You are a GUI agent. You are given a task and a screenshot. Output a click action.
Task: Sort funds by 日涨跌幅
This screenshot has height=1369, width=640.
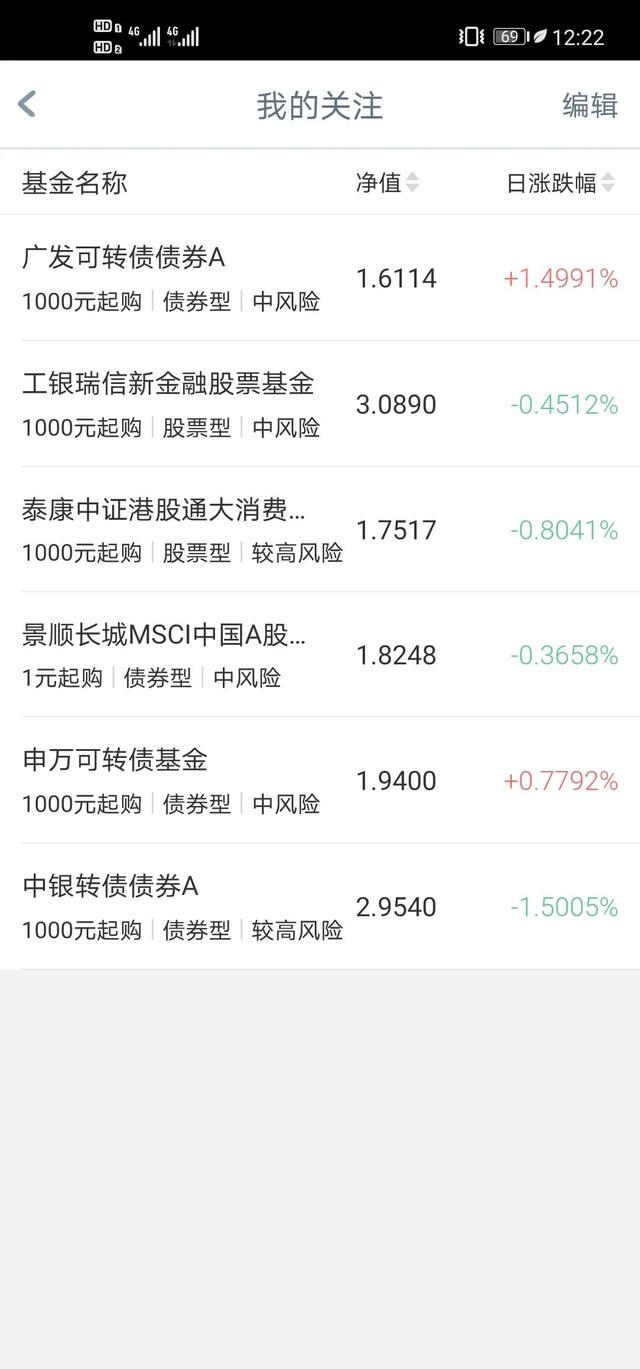[x=560, y=183]
